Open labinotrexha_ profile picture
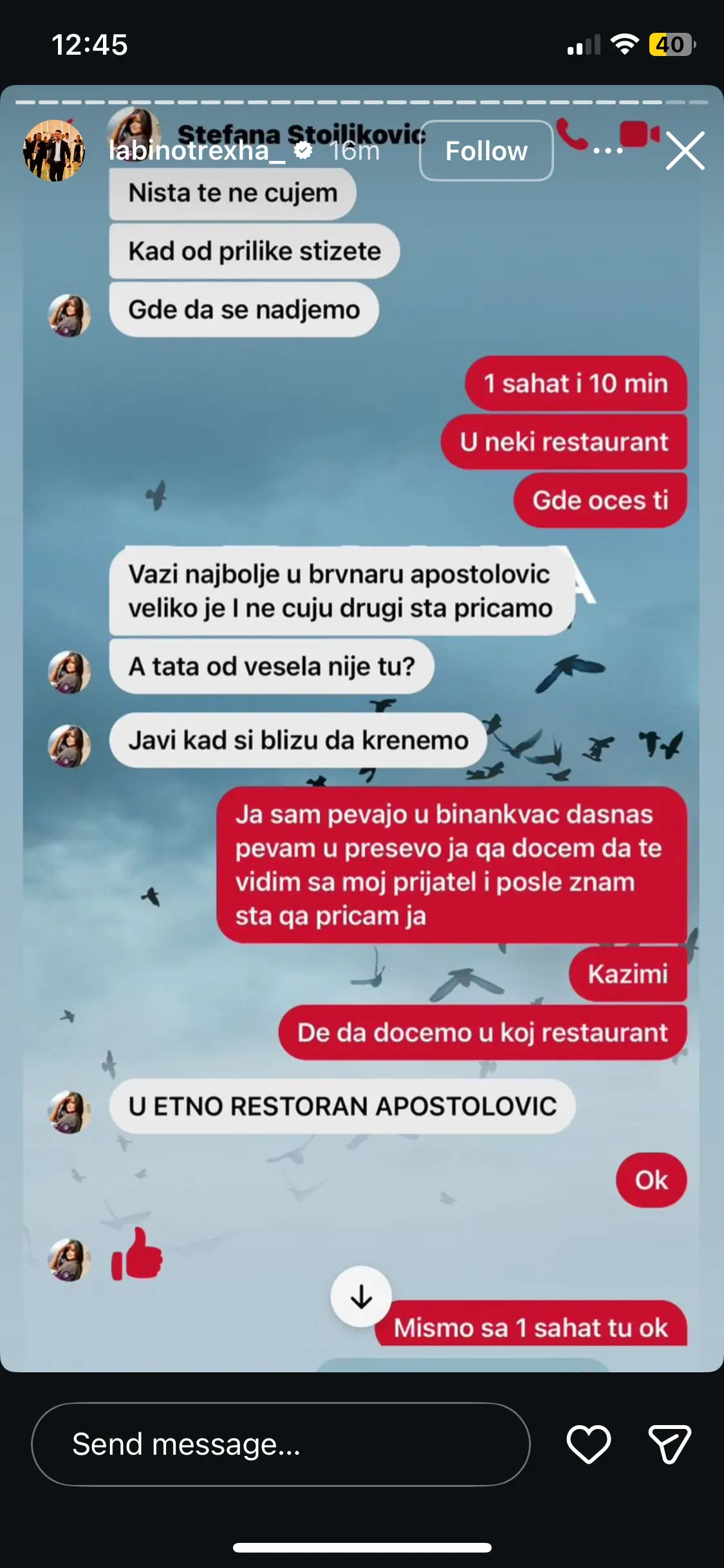This screenshot has width=724, height=1568. (54, 151)
